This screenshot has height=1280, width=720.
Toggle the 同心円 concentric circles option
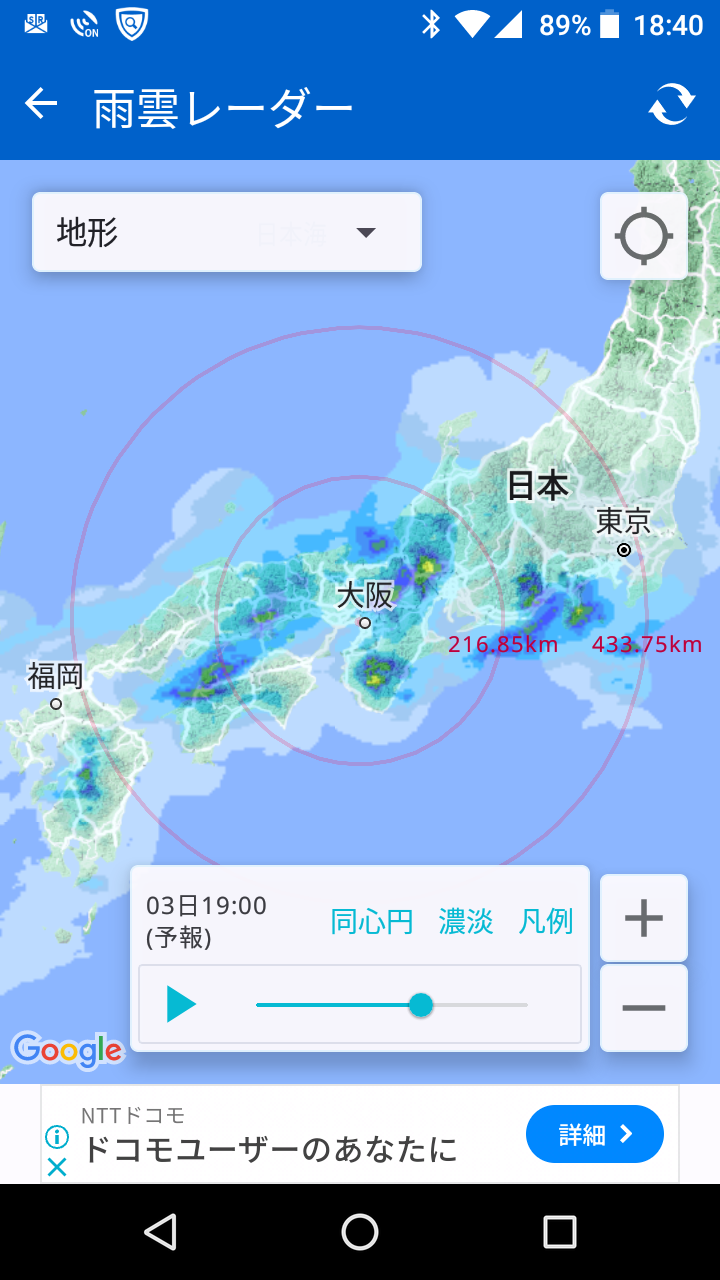point(372,921)
